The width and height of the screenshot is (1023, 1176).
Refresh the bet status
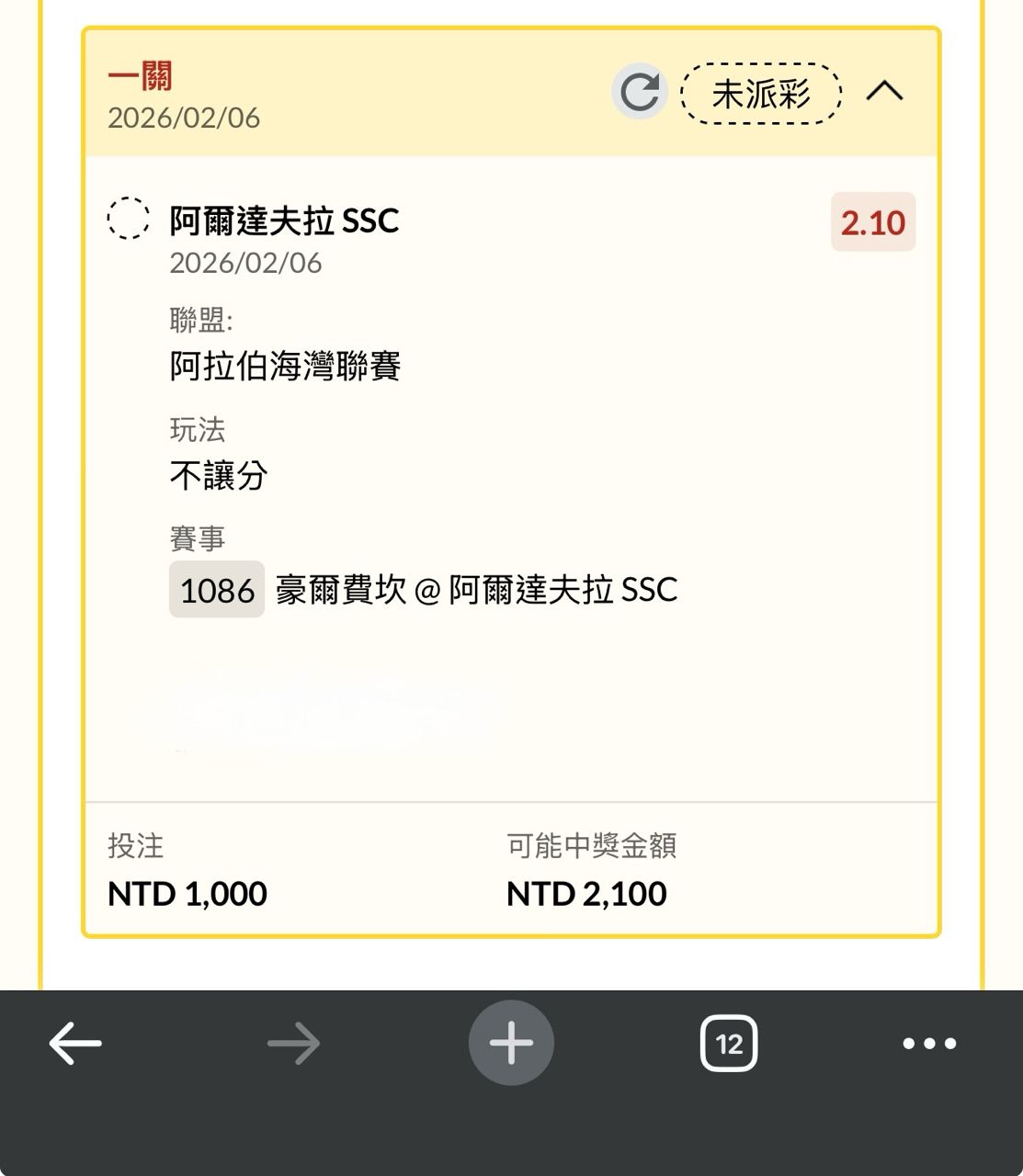point(639,92)
